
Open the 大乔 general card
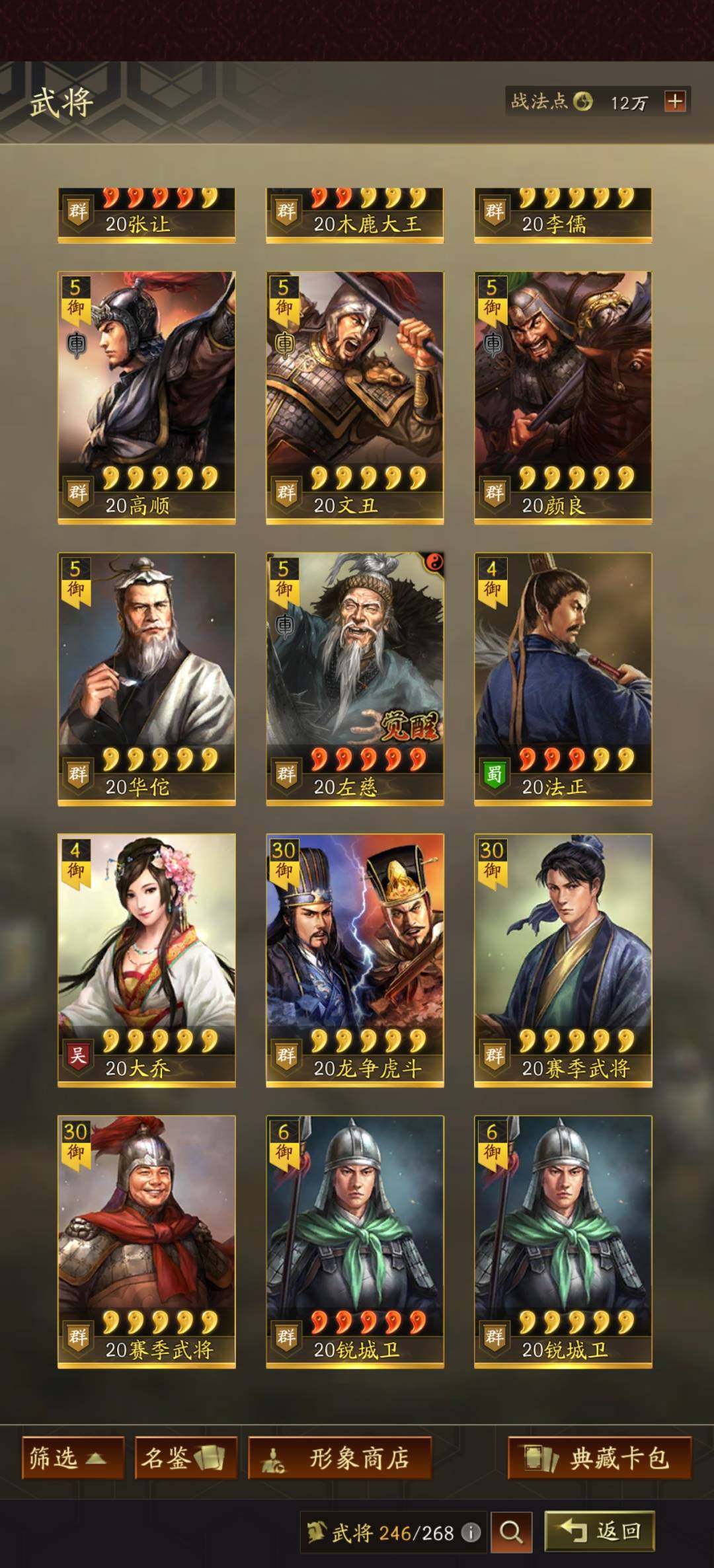[146, 959]
